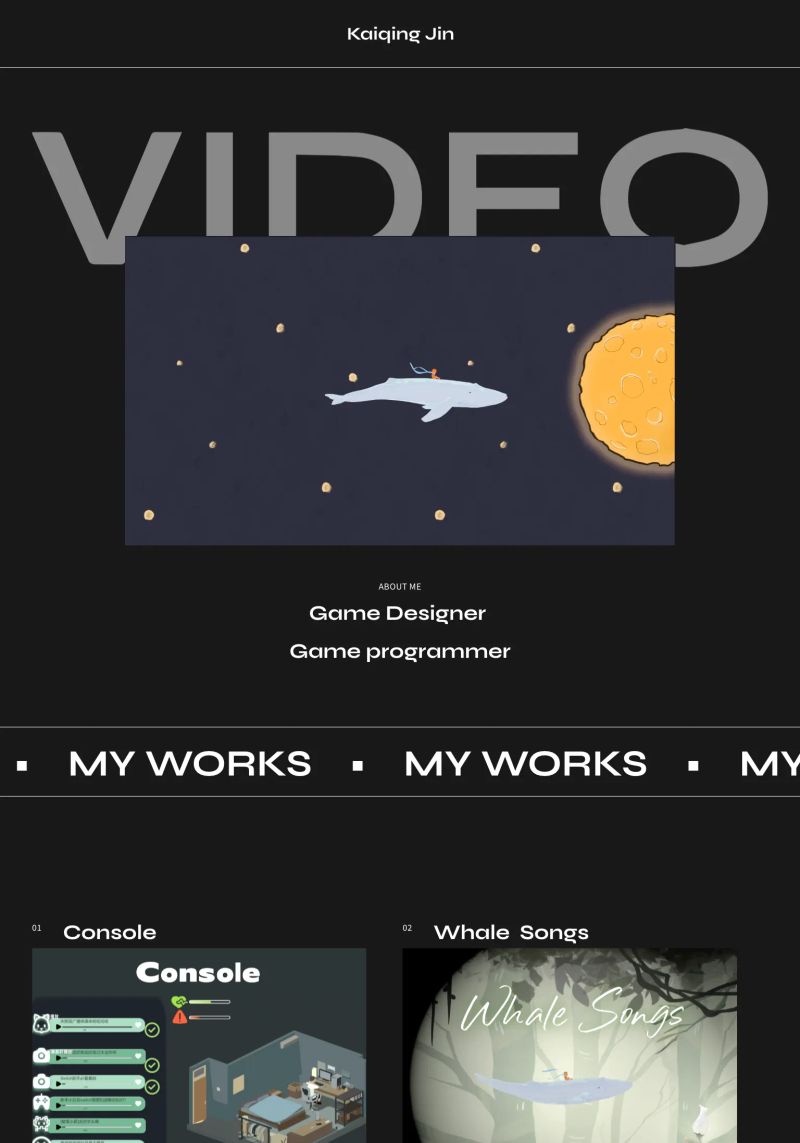Open the Kaiqing Jin site title
Viewport: 800px width, 1143px height.
[400, 34]
